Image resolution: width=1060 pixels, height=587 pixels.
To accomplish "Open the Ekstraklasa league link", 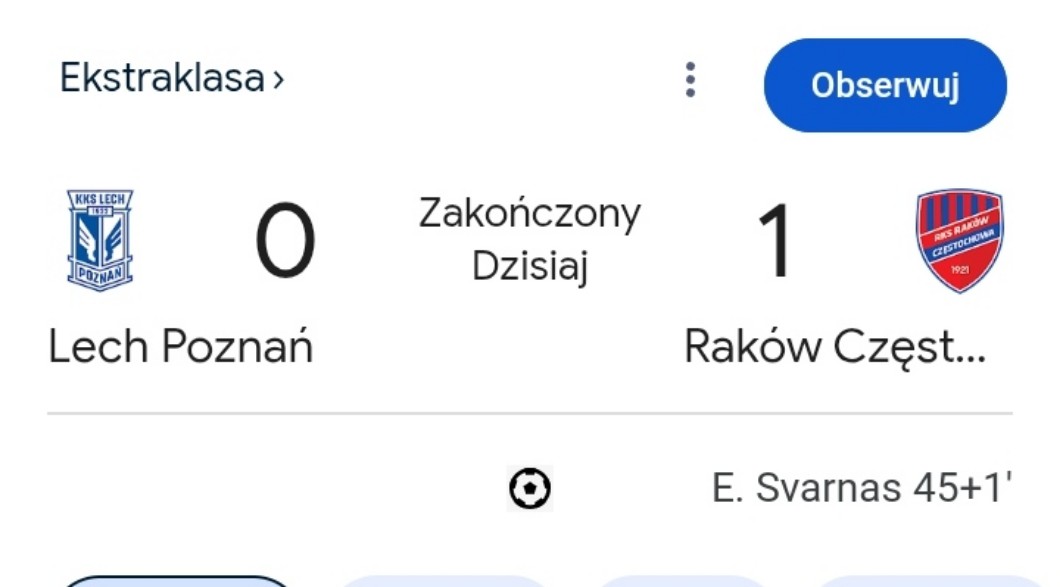I will point(172,78).
